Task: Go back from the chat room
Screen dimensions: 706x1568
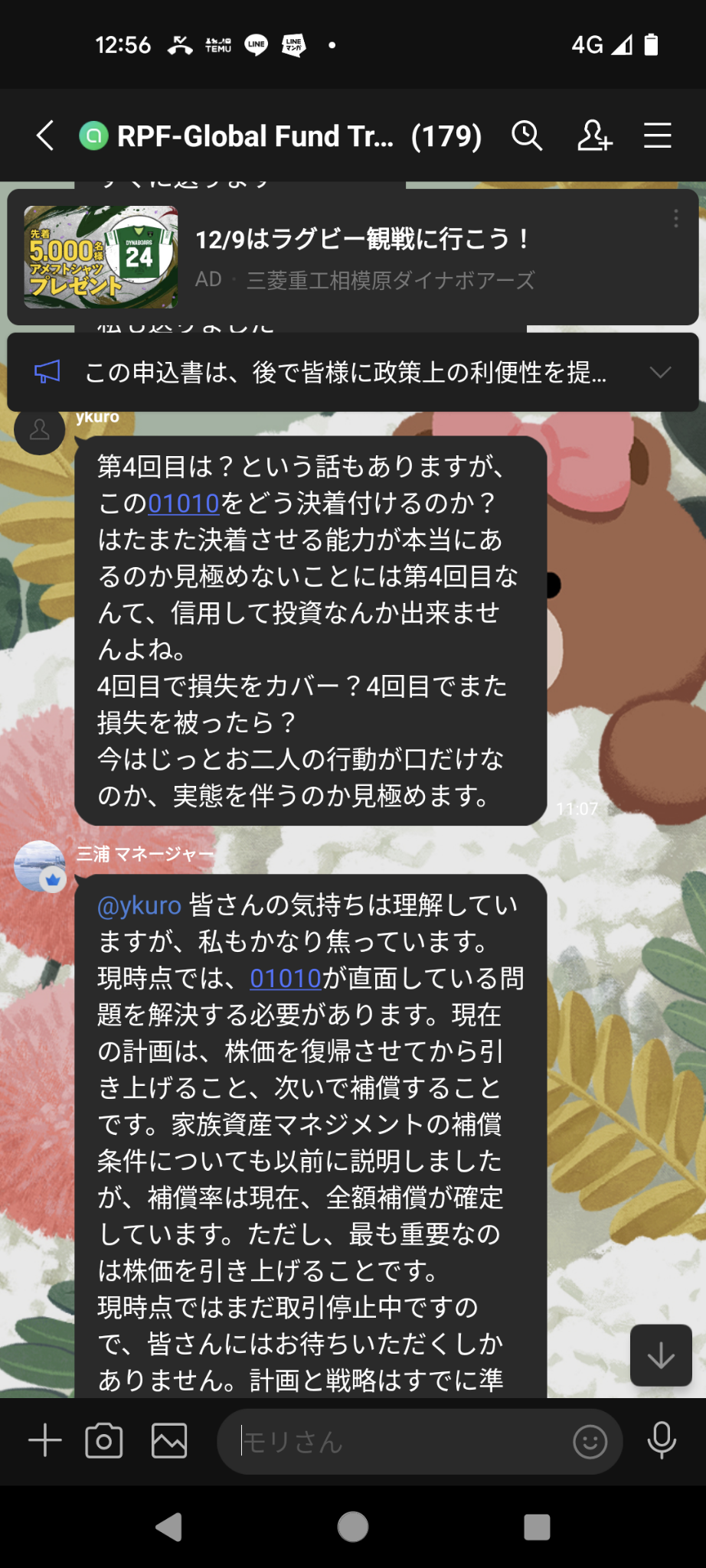Action: 45,136
